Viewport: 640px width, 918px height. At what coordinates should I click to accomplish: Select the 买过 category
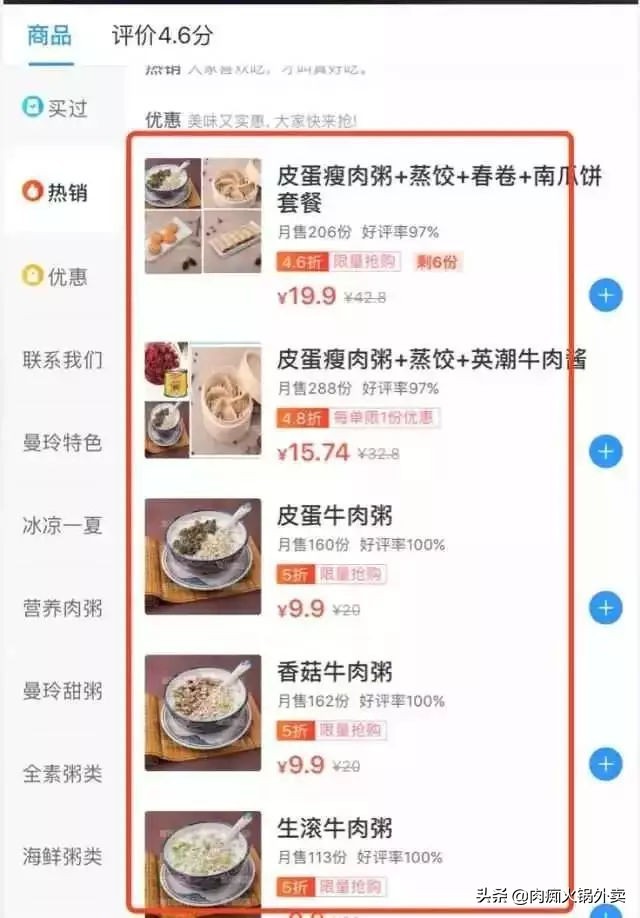56,107
